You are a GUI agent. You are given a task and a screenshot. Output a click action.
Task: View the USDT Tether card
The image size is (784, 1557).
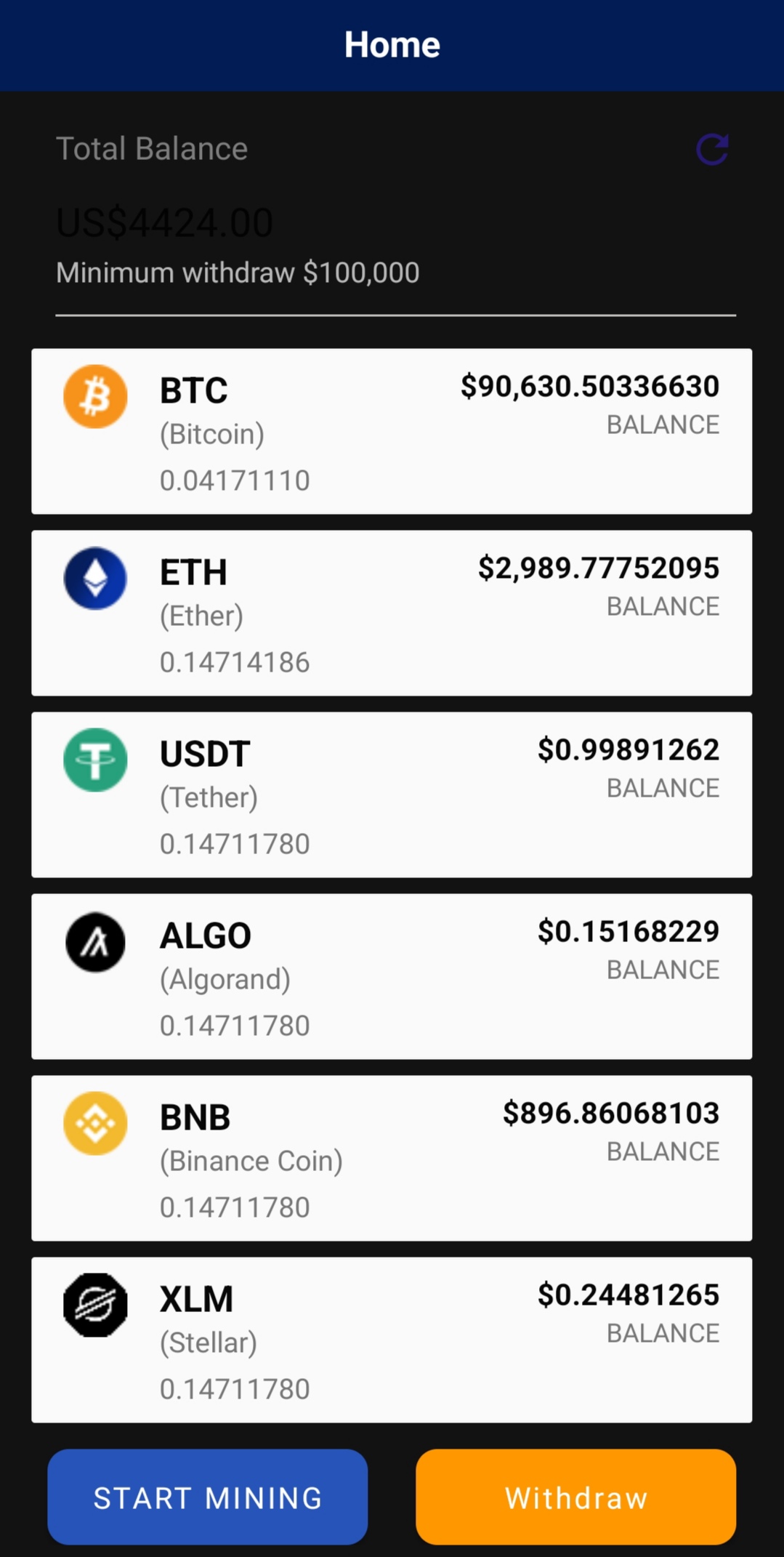pos(392,795)
